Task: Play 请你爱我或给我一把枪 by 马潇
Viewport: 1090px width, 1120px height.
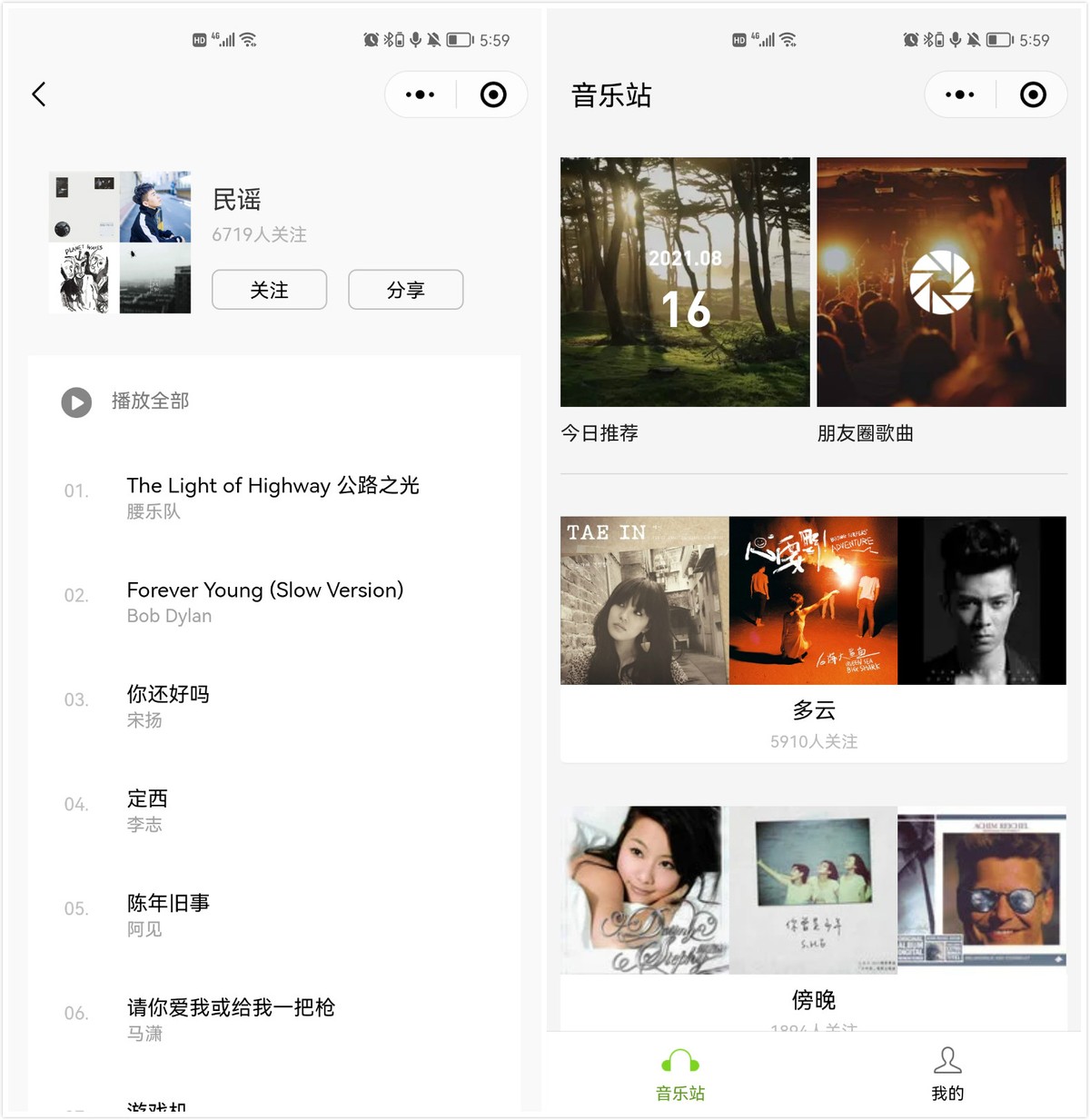Action: pyautogui.click(x=231, y=1018)
